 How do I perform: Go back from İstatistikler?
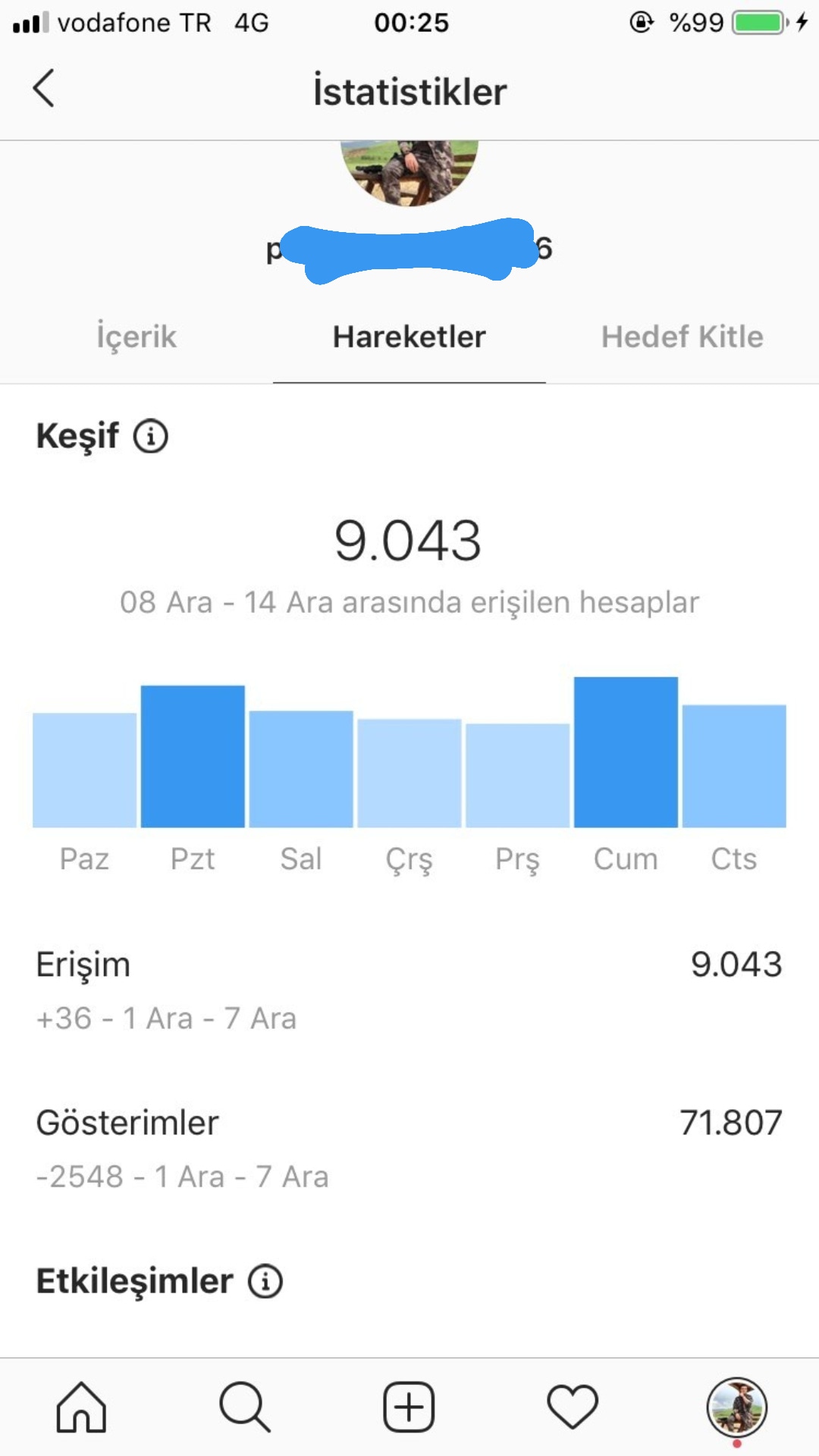tap(44, 88)
